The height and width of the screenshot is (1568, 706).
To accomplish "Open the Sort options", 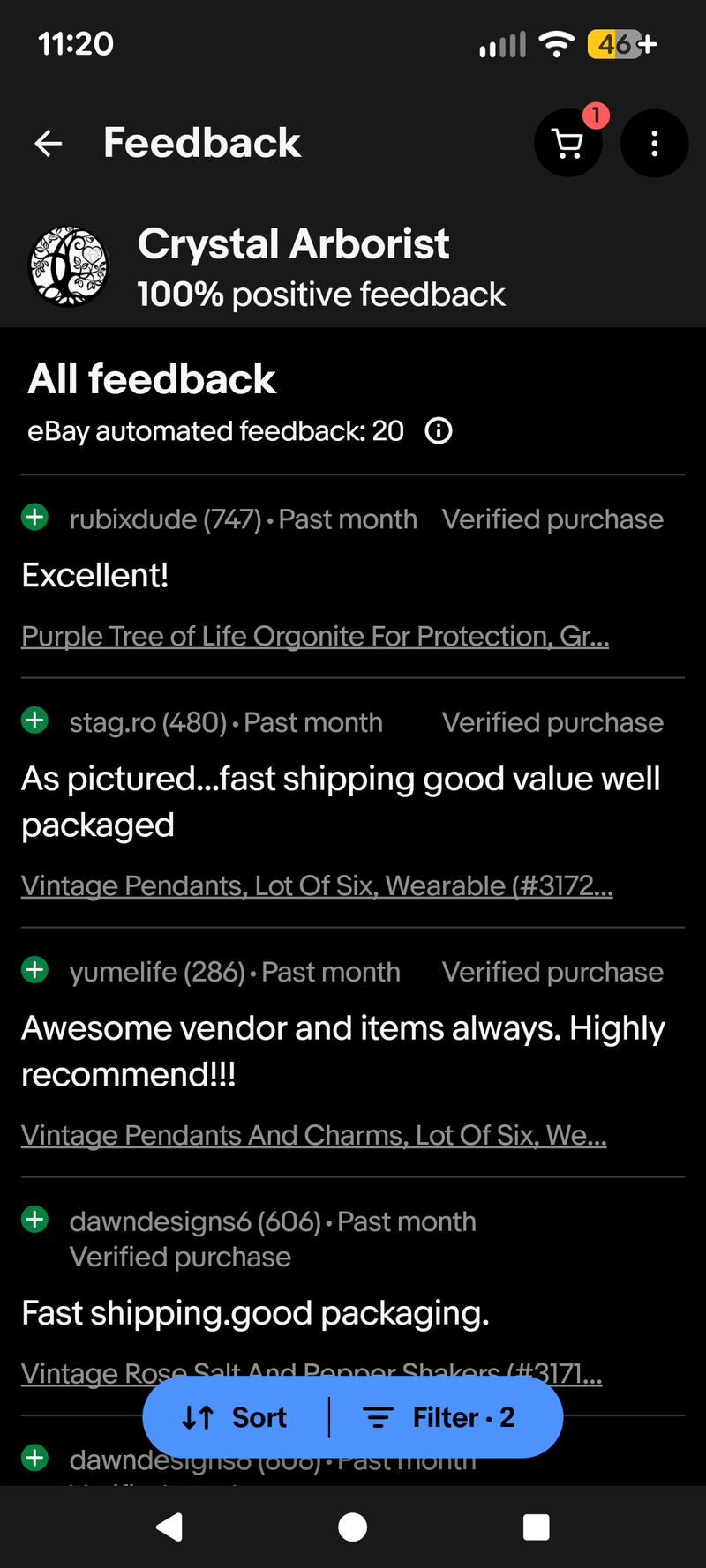I will point(237,1417).
